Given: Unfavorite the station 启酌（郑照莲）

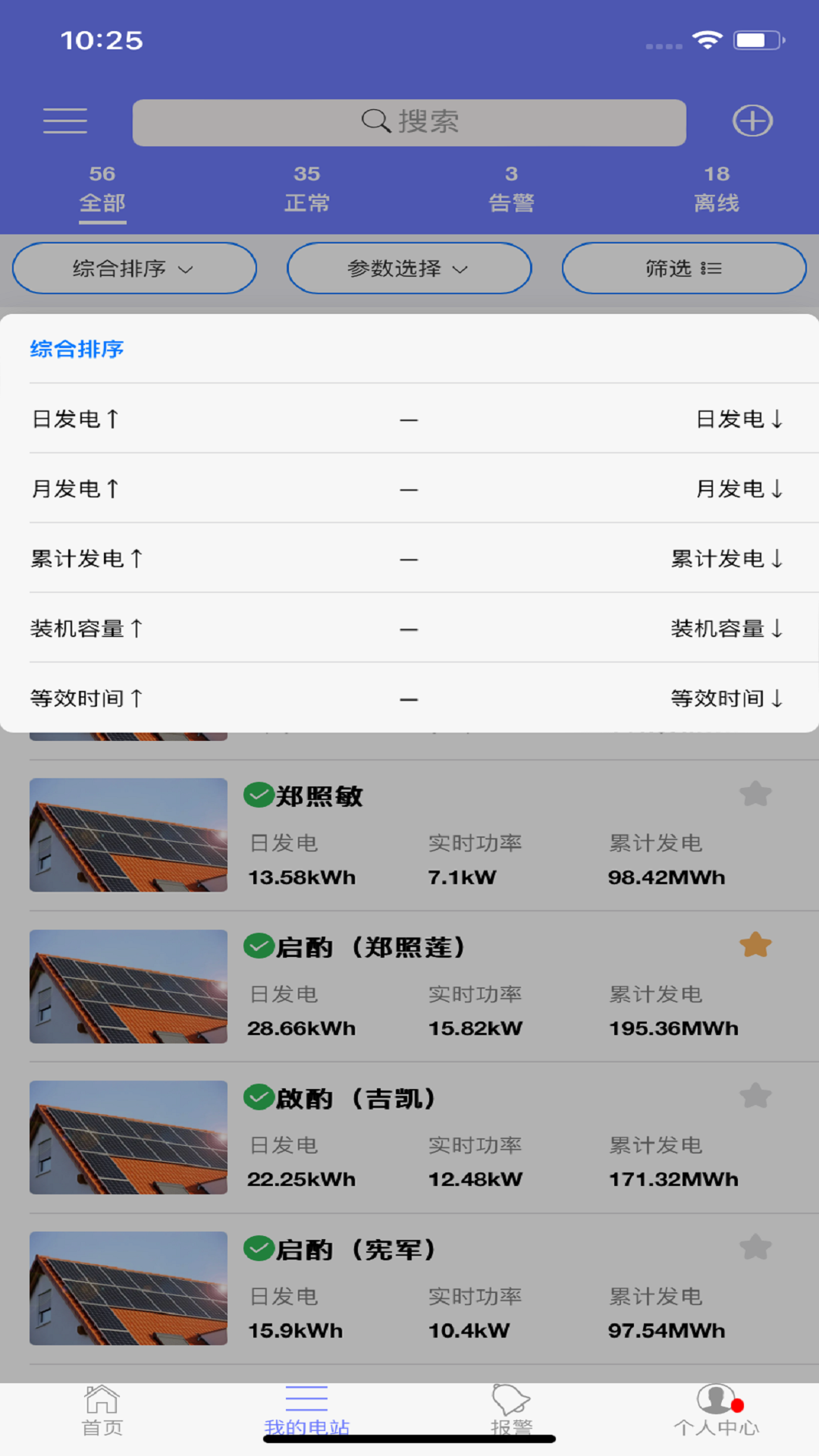Looking at the screenshot, I should click(756, 945).
